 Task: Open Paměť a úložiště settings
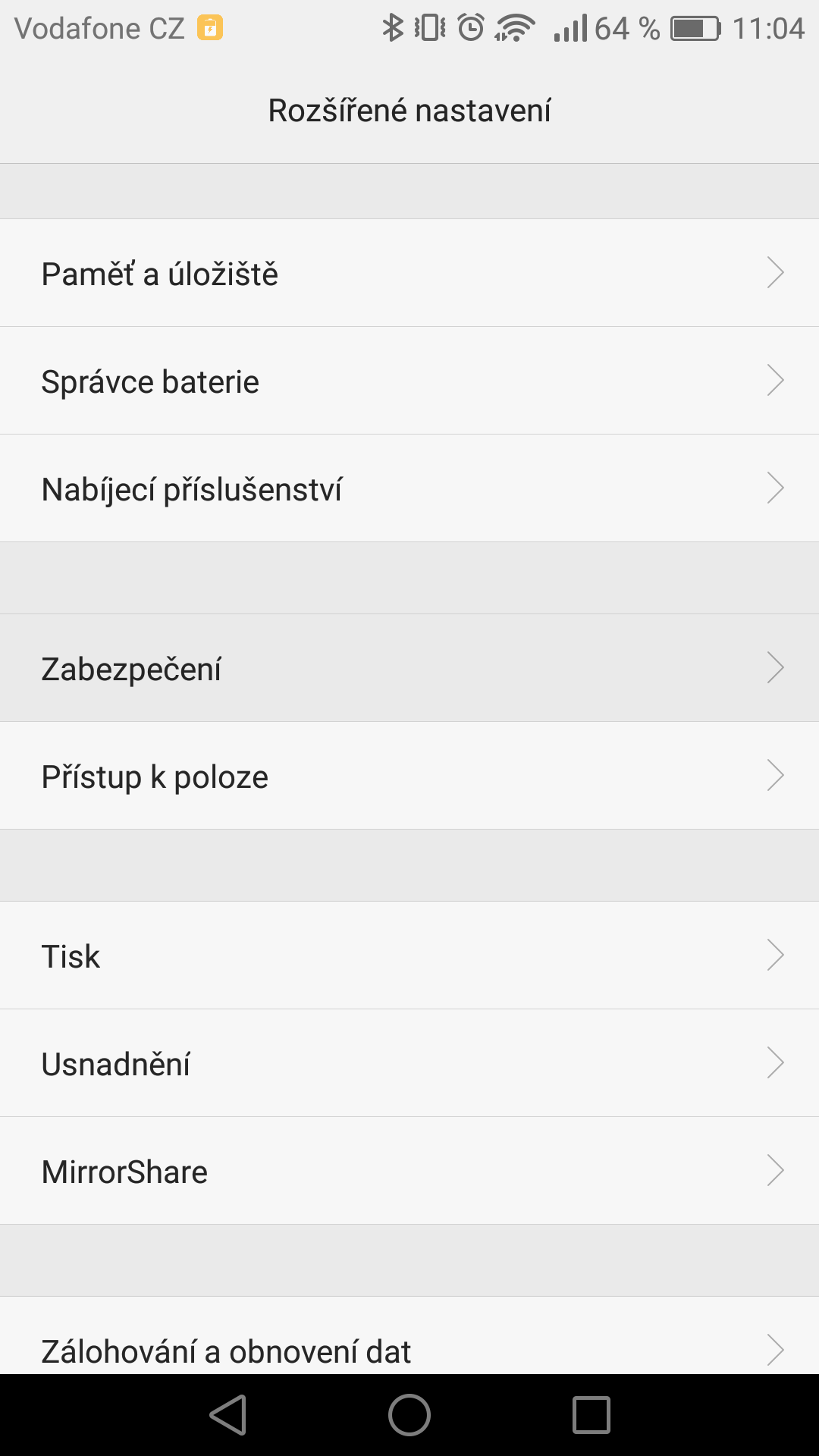(409, 273)
